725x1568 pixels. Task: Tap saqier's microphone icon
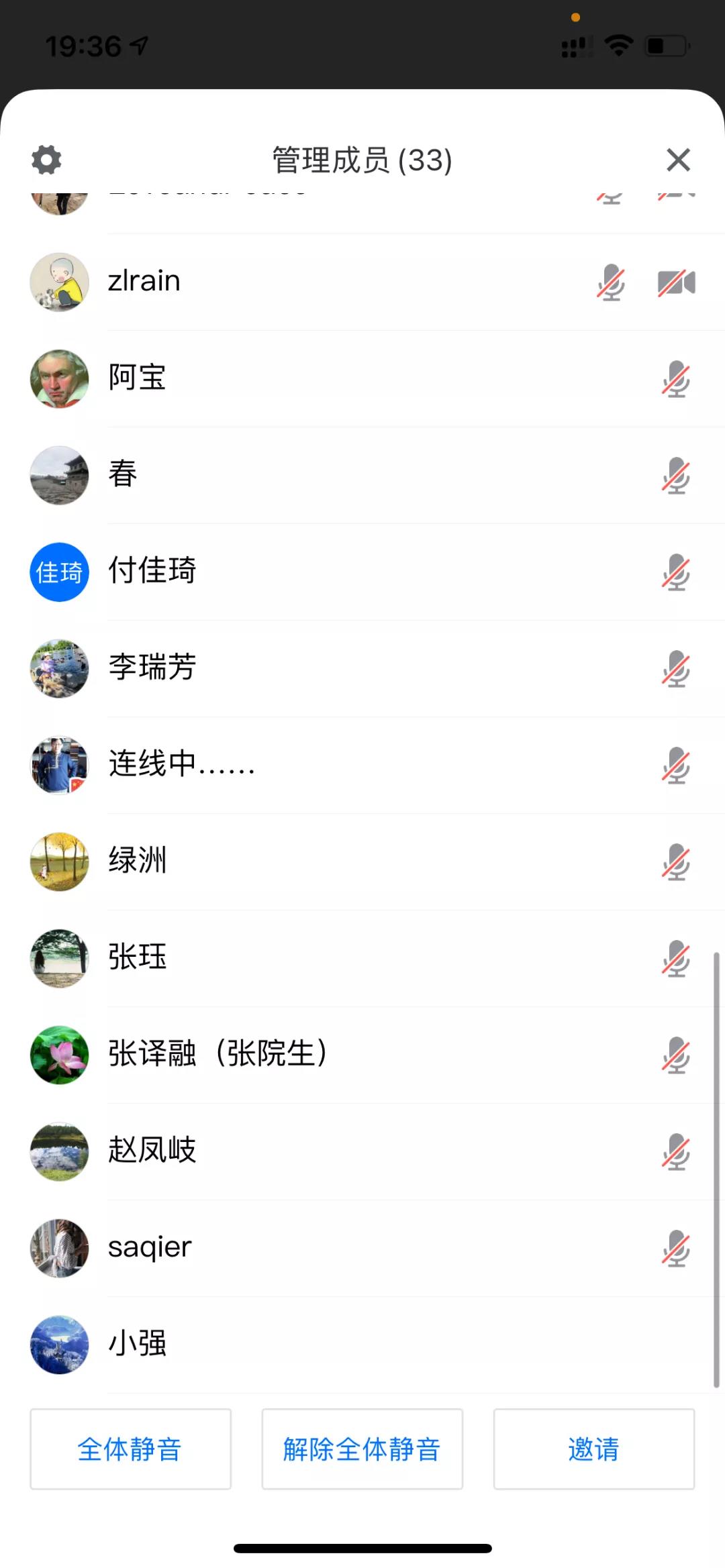pos(676,1249)
